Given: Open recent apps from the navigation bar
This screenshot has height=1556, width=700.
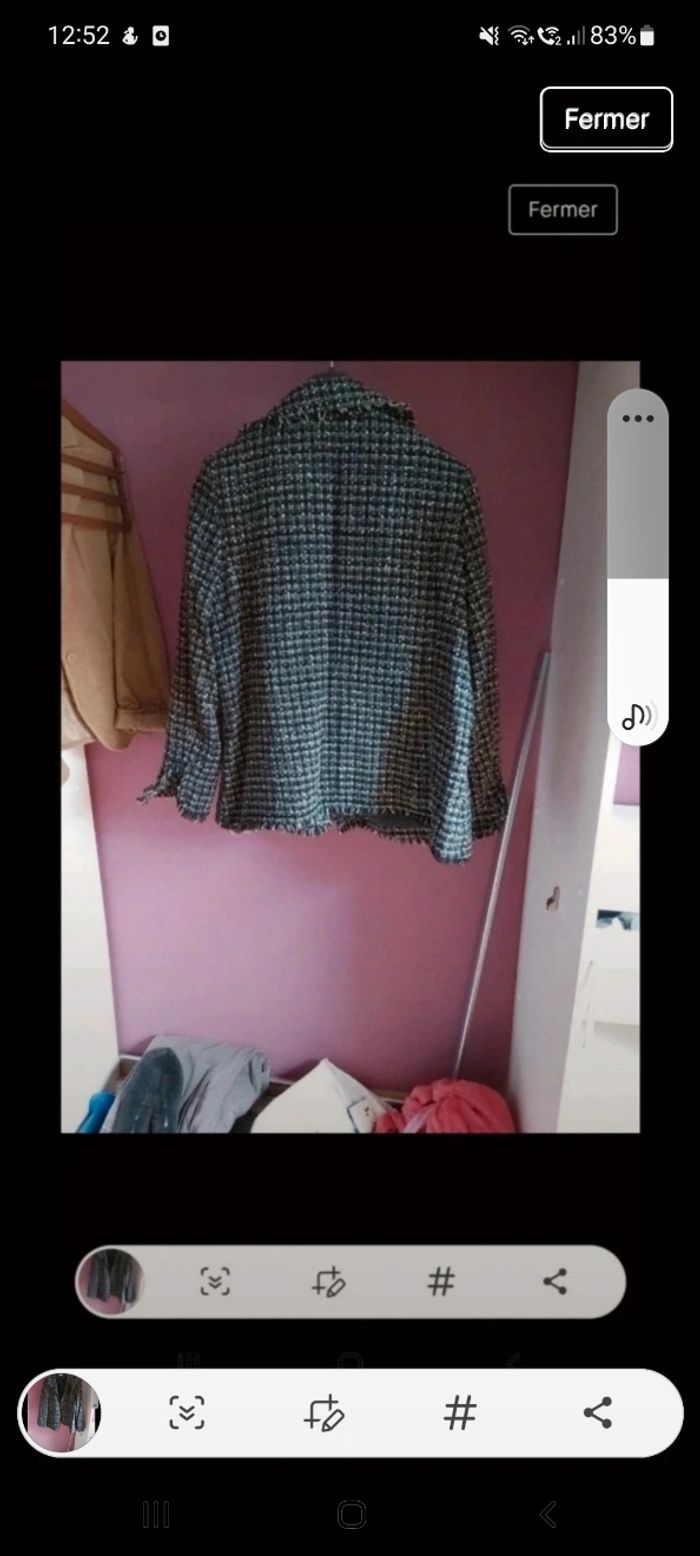Looking at the screenshot, I should coord(156,1514).
